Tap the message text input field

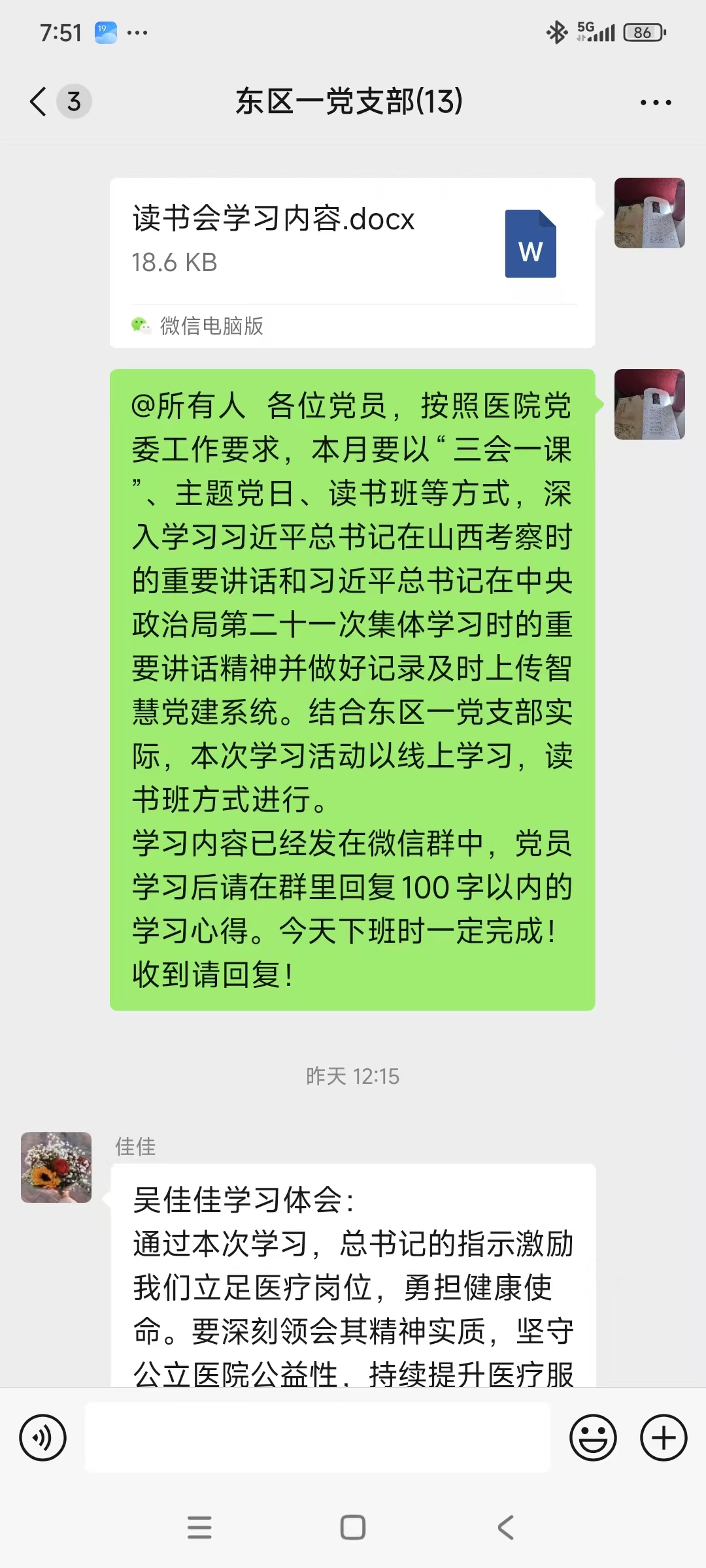coord(318,1437)
